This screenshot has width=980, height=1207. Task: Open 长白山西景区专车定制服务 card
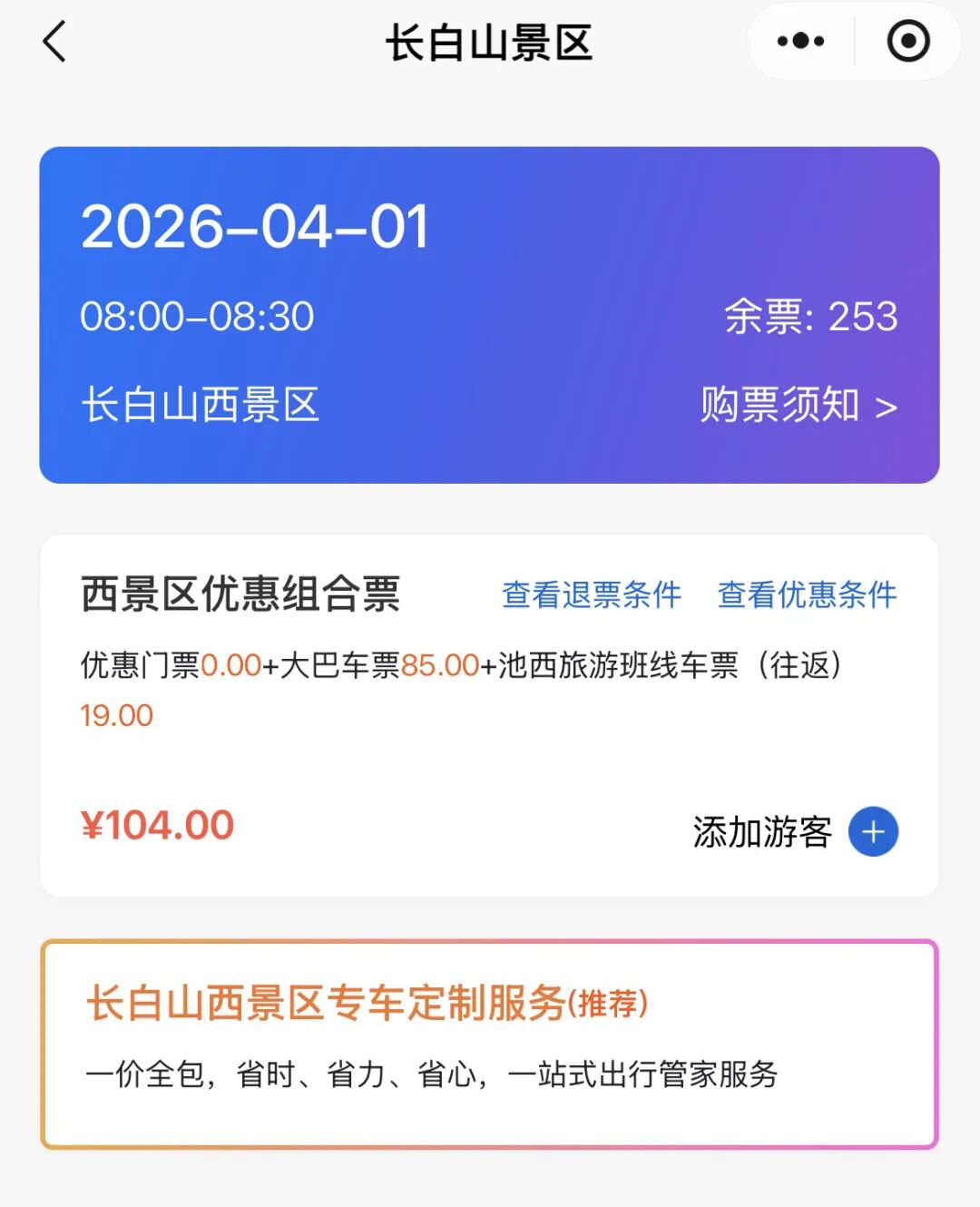[x=489, y=1044]
